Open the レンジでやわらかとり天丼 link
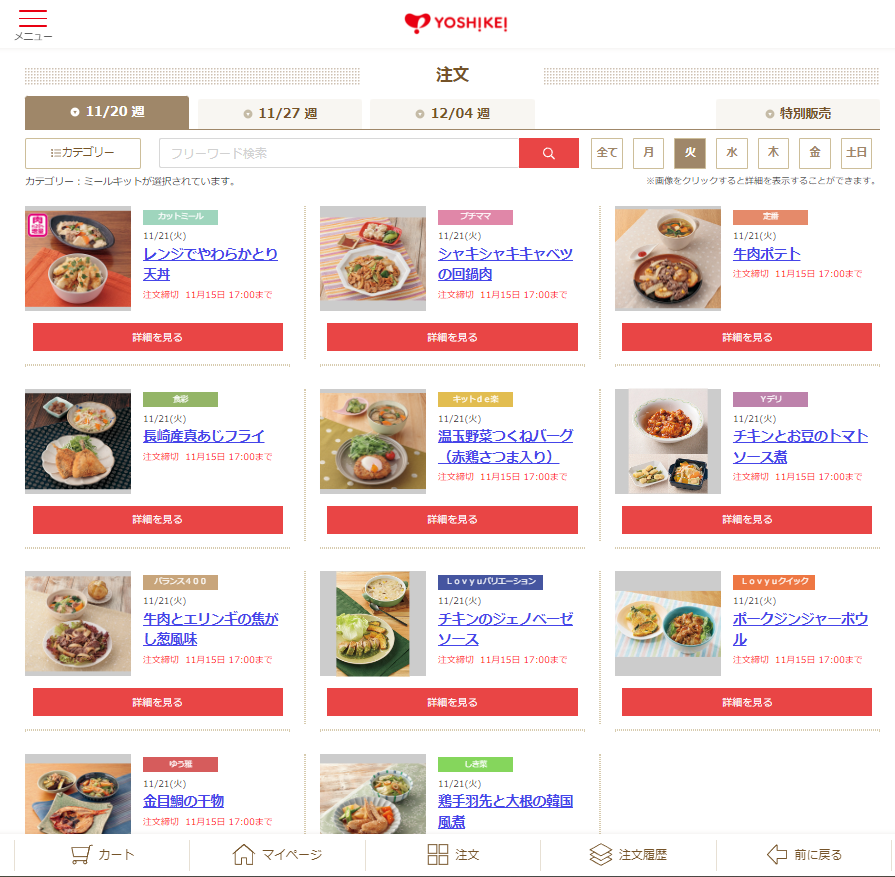The width and height of the screenshot is (895, 877). point(210,263)
